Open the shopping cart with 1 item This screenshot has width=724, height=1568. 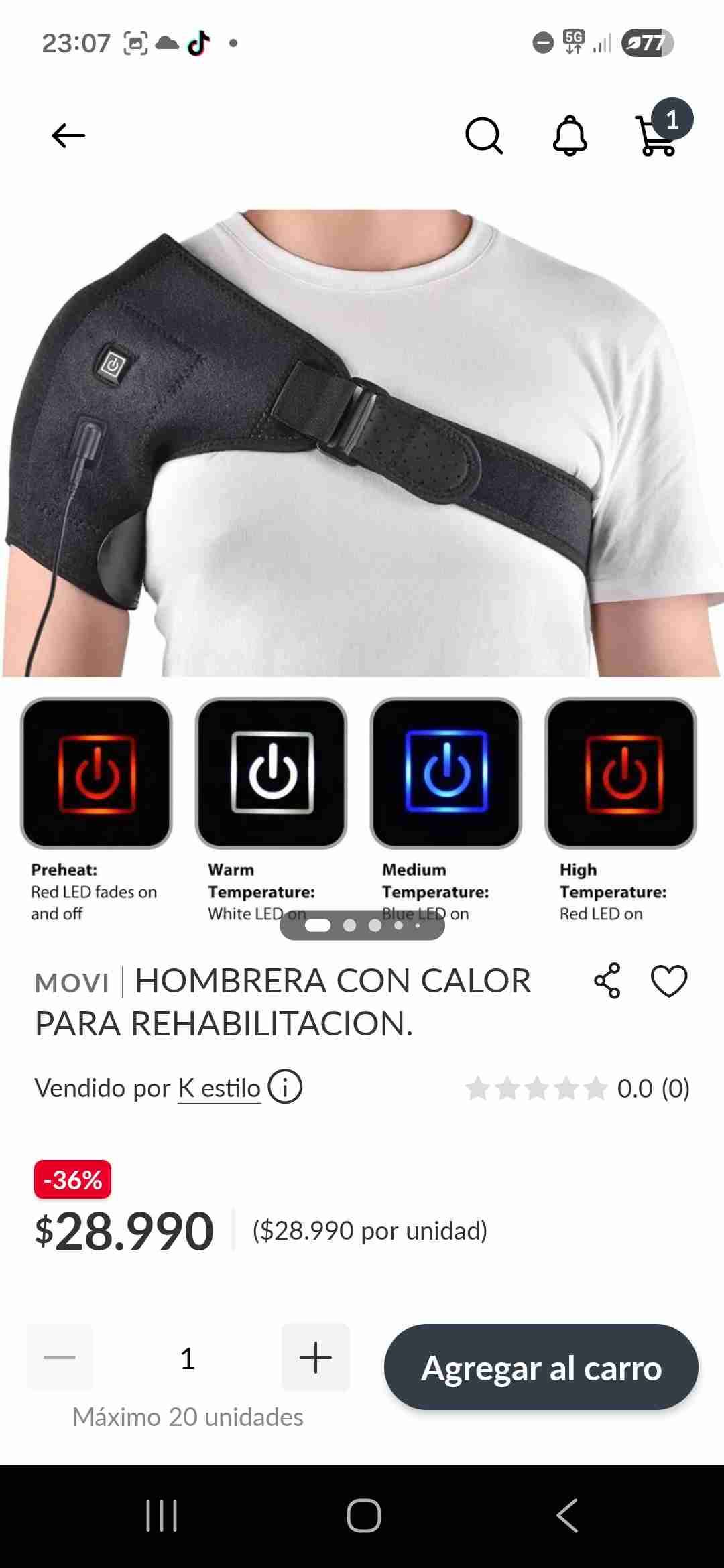pyautogui.click(x=657, y=136)
